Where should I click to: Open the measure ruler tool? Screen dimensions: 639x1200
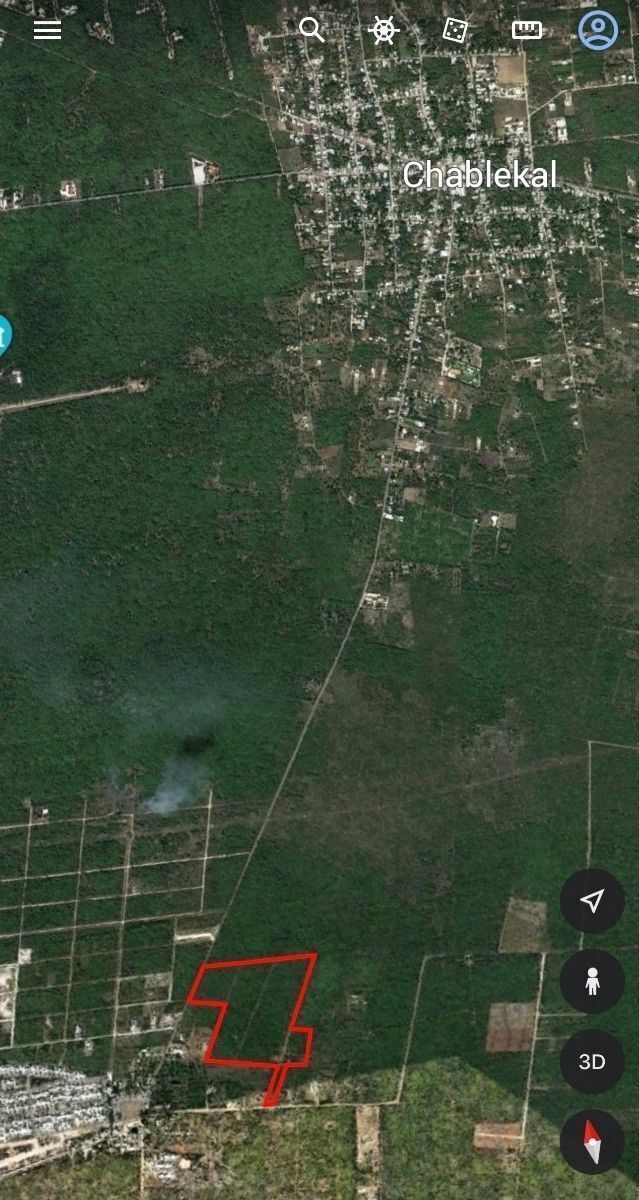(527, 30)
